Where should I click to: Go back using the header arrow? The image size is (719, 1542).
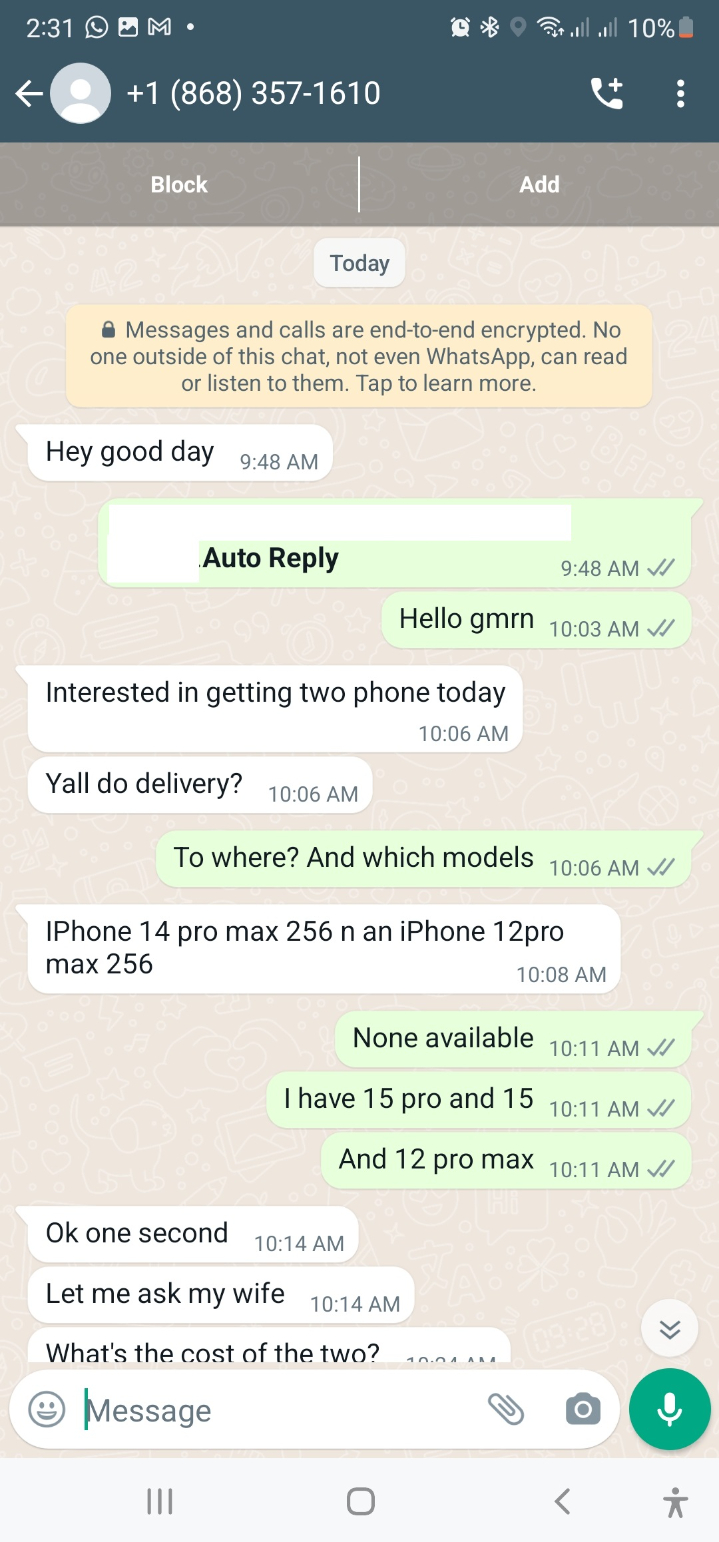click(29, 94)
